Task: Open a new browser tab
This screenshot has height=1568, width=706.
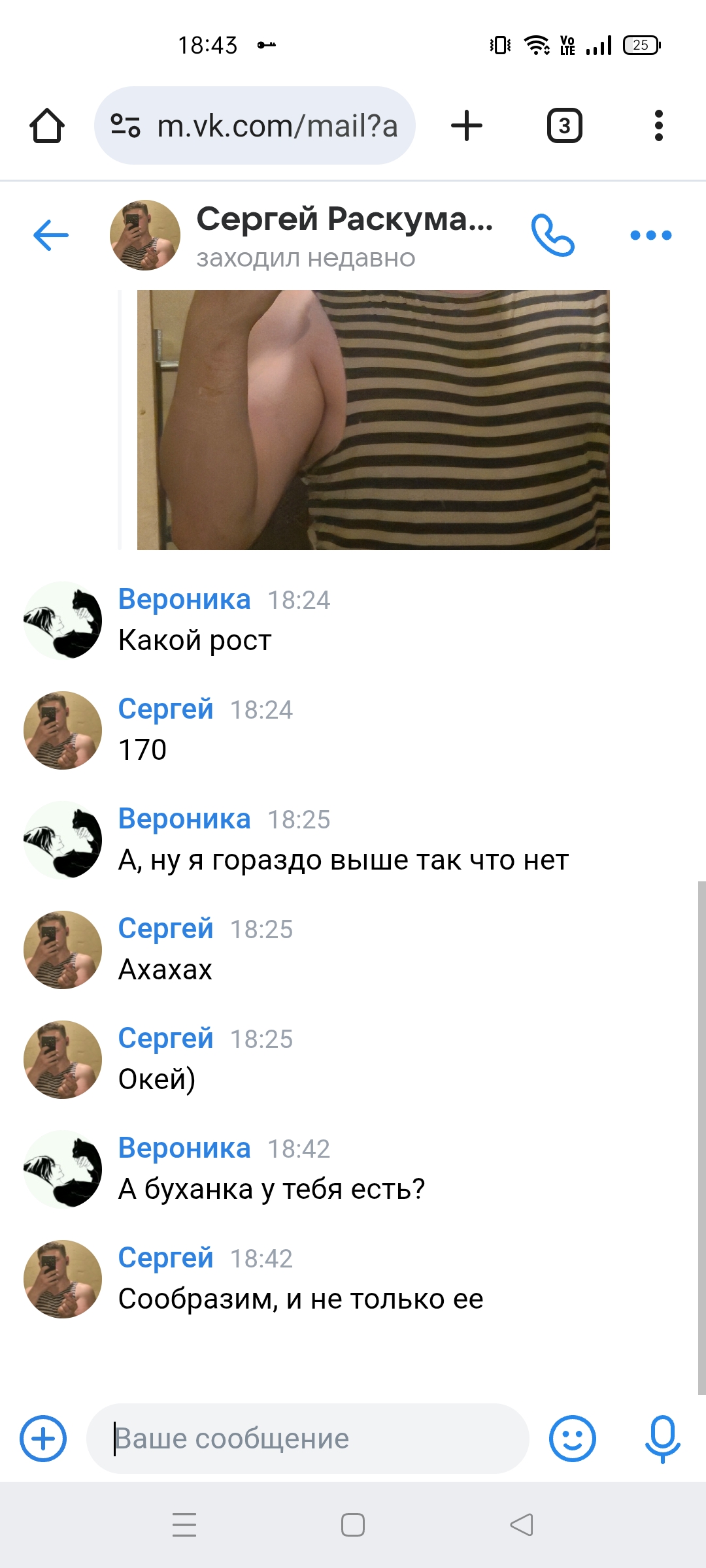Action: [x=467, y=125]
